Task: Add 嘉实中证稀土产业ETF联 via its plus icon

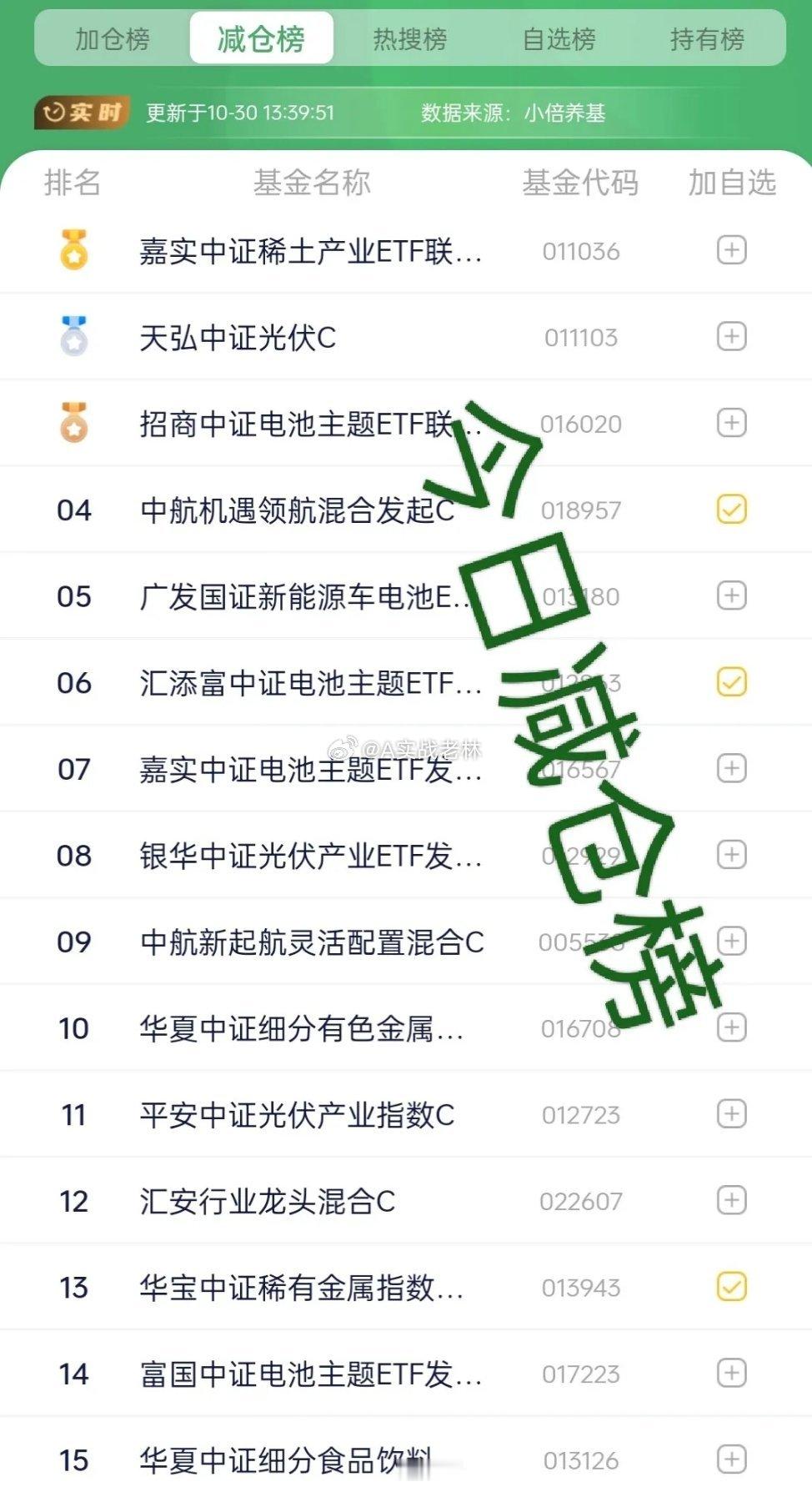Action: [731, 249]
